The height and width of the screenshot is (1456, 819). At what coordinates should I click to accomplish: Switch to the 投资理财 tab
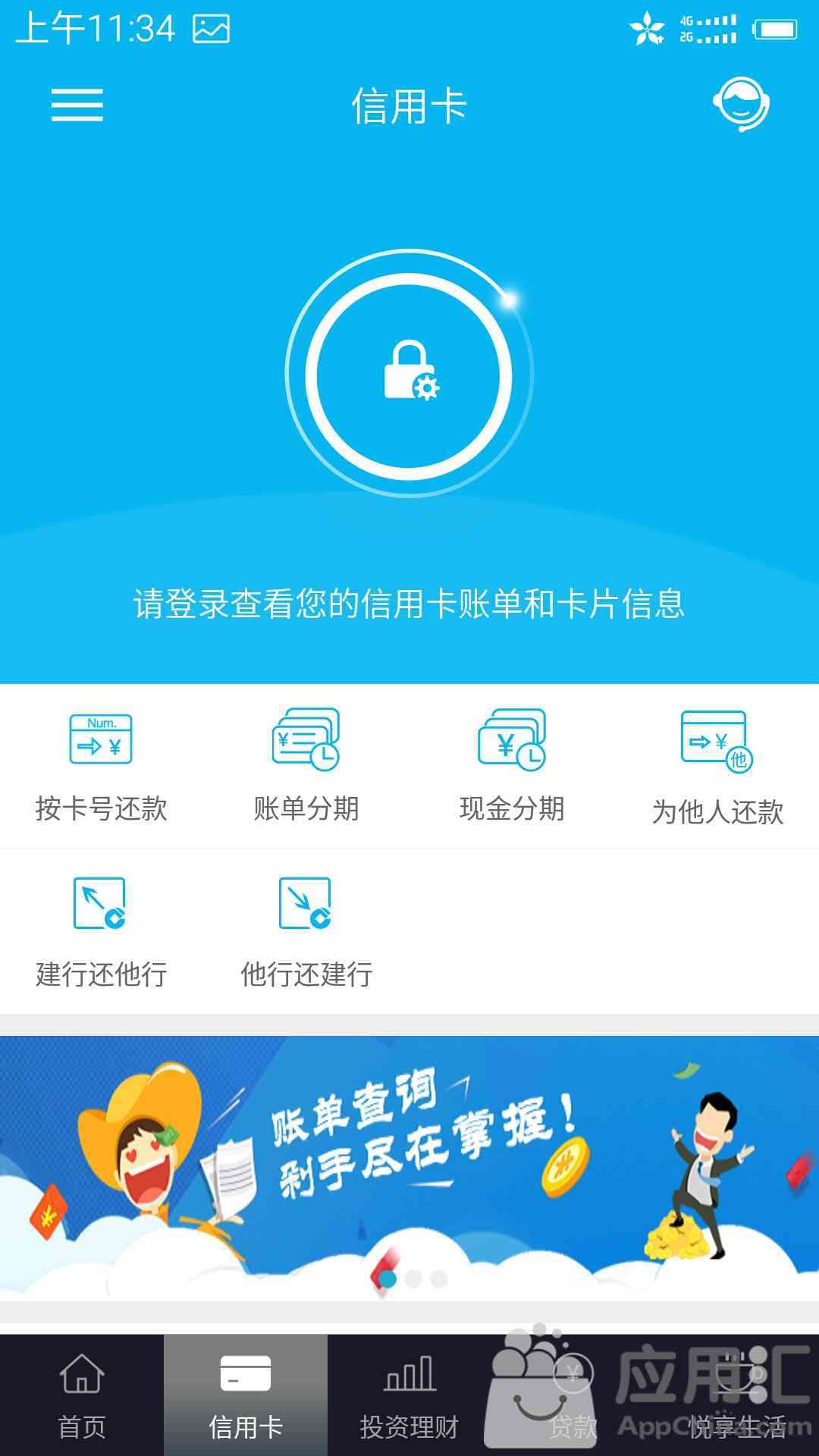pyautogui.click(x=409, y=1395)
